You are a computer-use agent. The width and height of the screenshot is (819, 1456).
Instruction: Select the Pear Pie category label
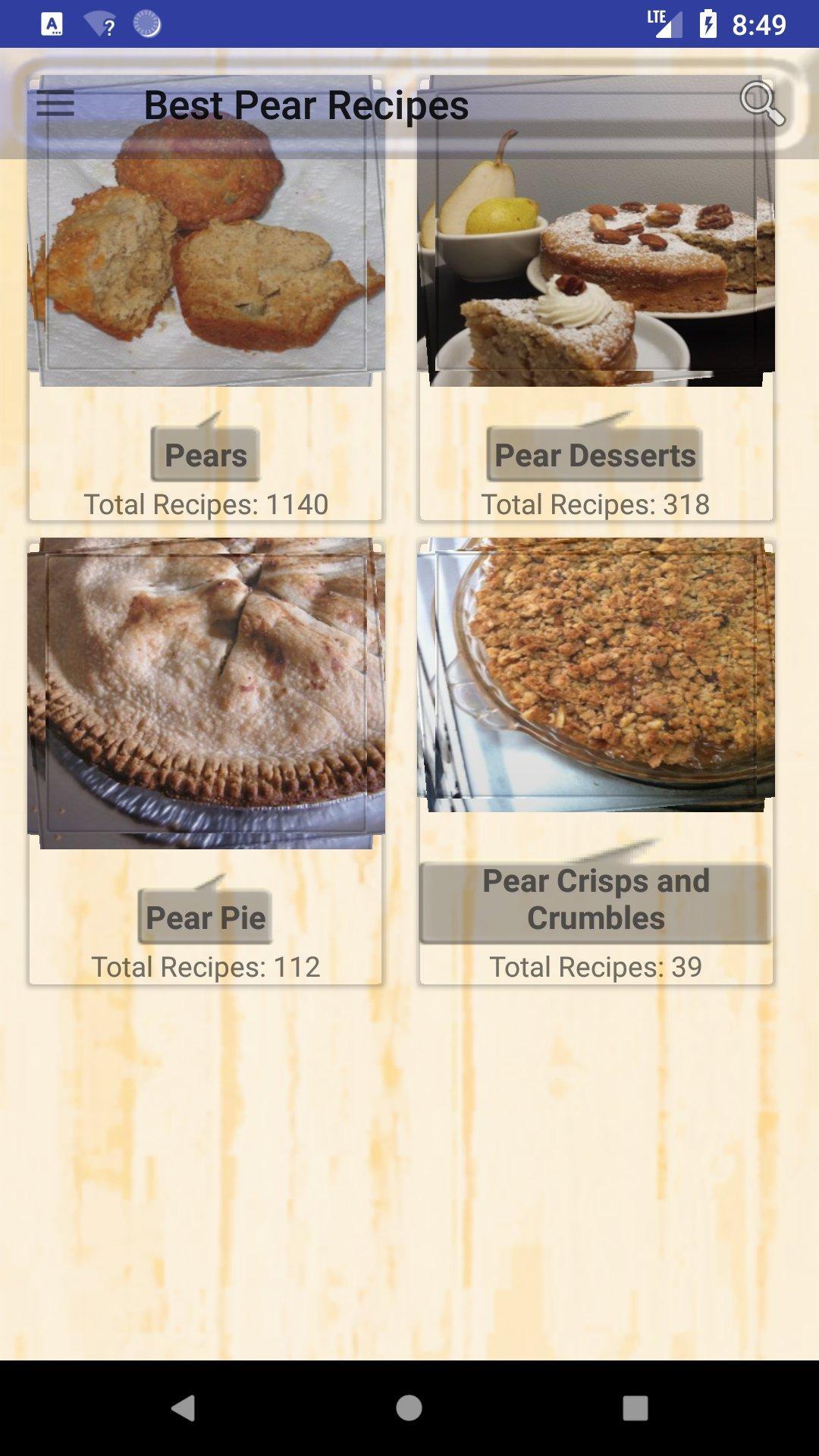tap(205, 918)
